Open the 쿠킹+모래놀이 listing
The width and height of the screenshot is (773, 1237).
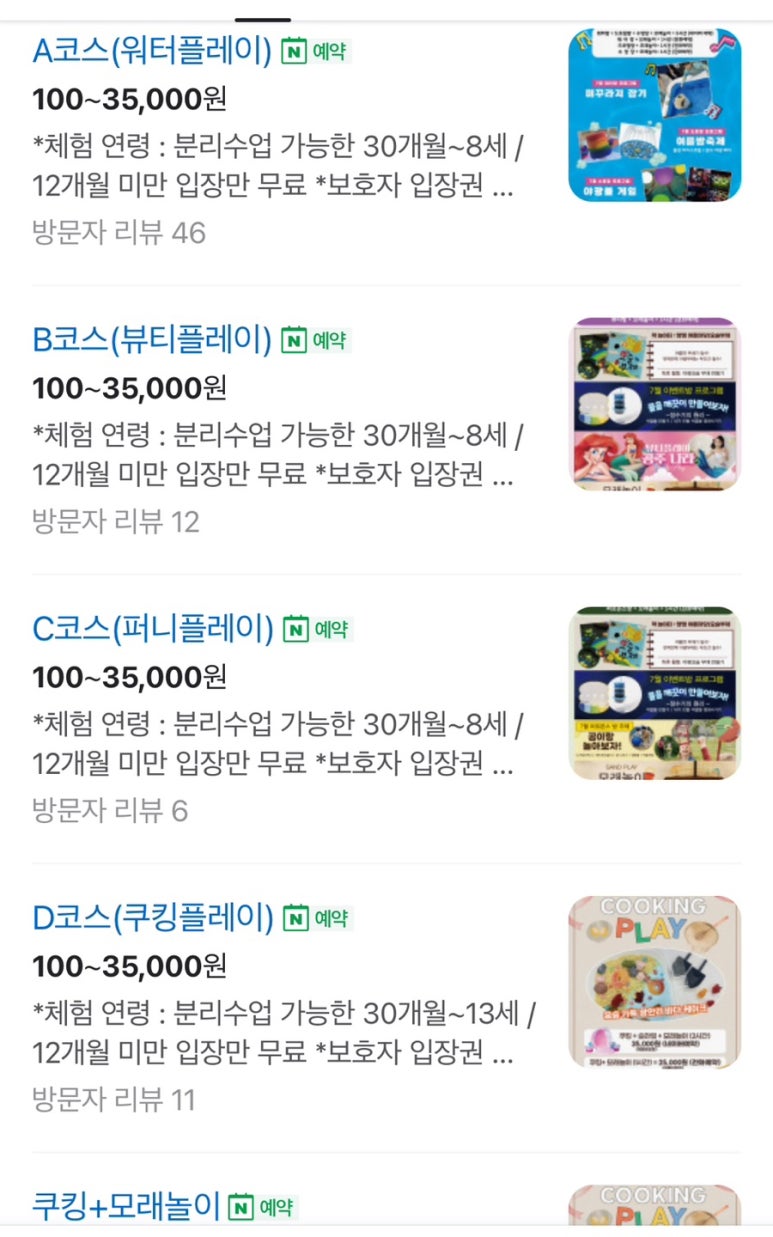pos(126,1205)
